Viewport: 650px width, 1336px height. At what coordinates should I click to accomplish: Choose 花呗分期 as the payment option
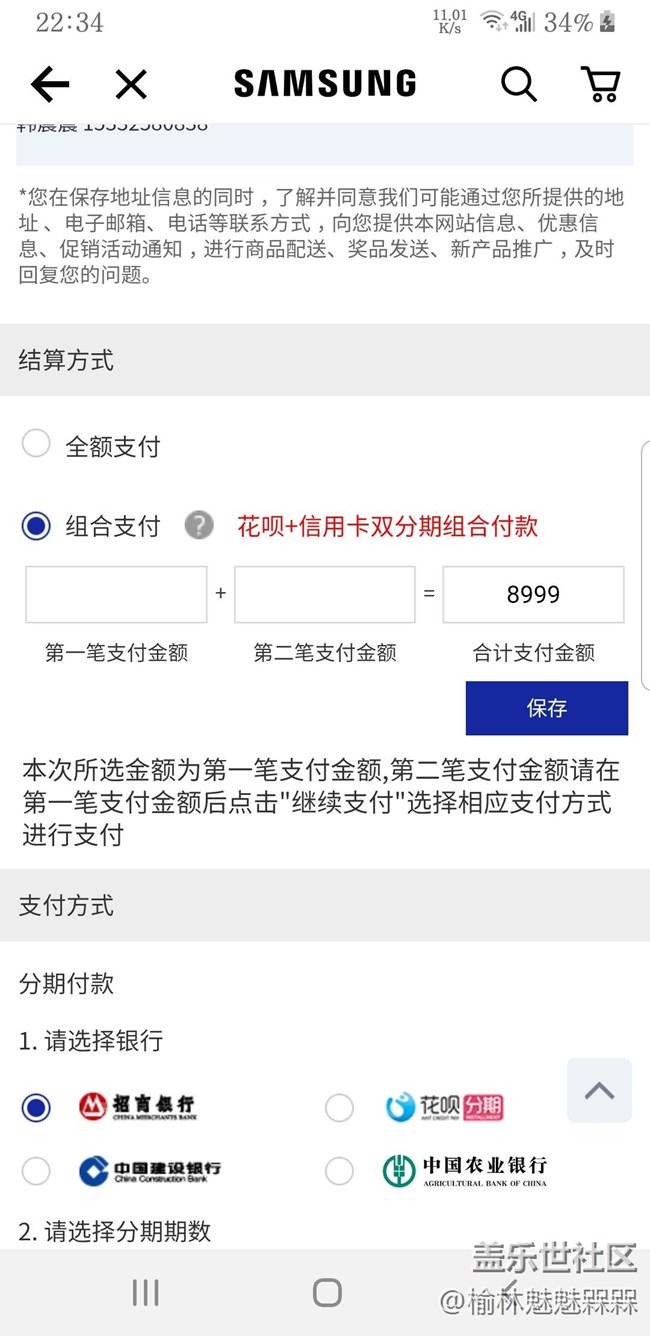[x=340, y=1108]
